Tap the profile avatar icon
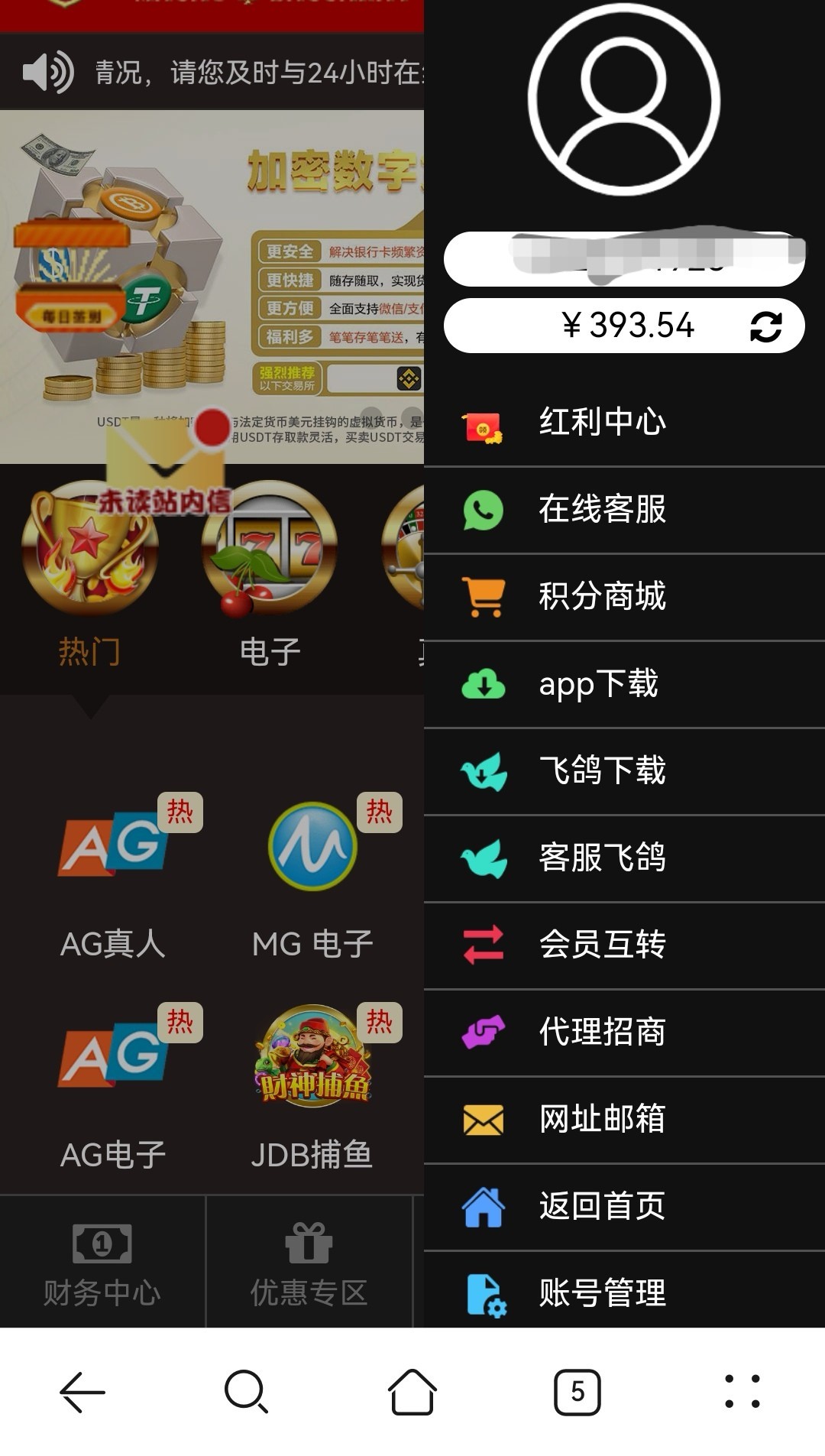 click(623, 99)
